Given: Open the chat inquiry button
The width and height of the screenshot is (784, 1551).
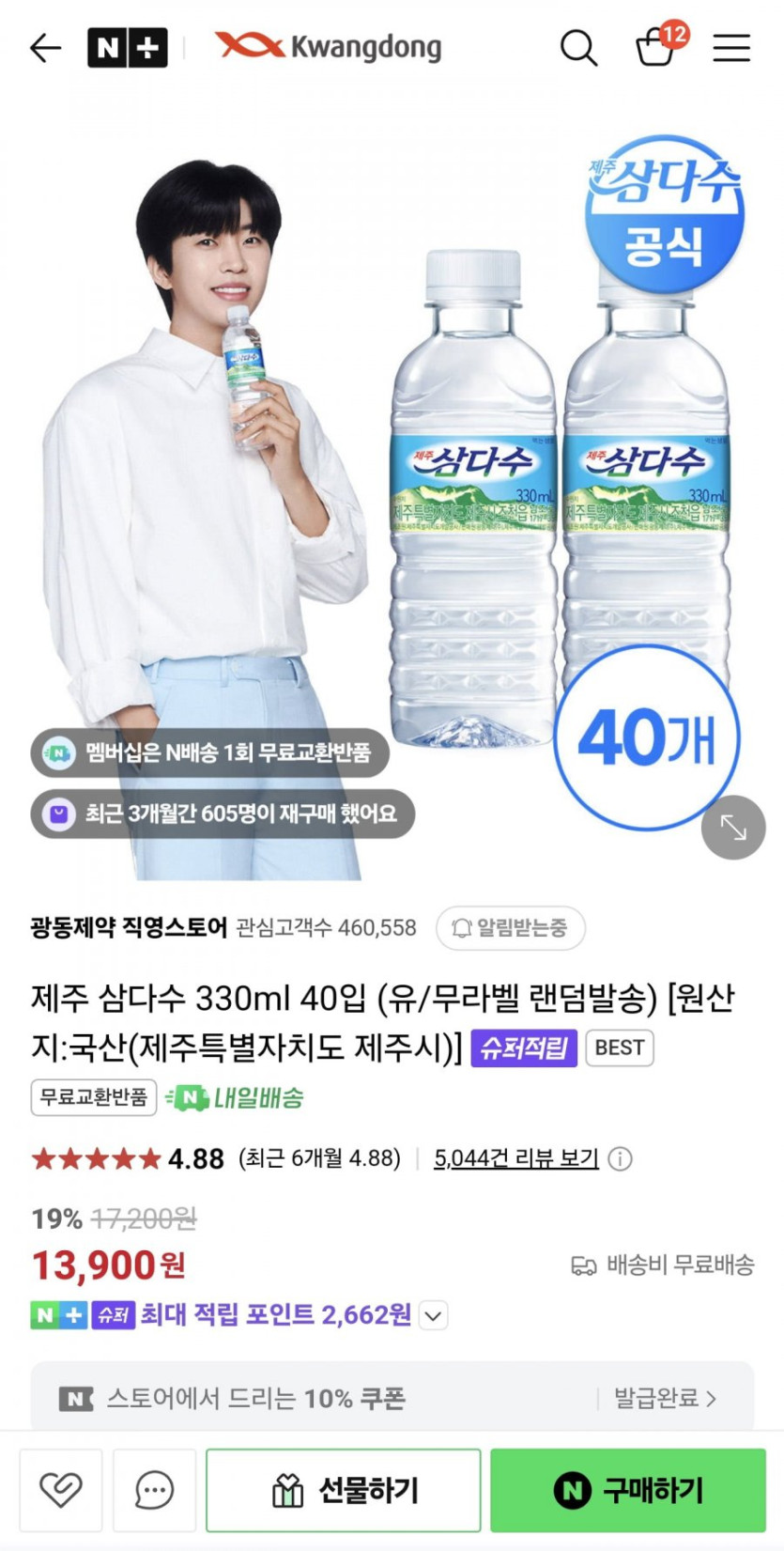Looking at the screenshot, I should click(x=154, y=1489).
